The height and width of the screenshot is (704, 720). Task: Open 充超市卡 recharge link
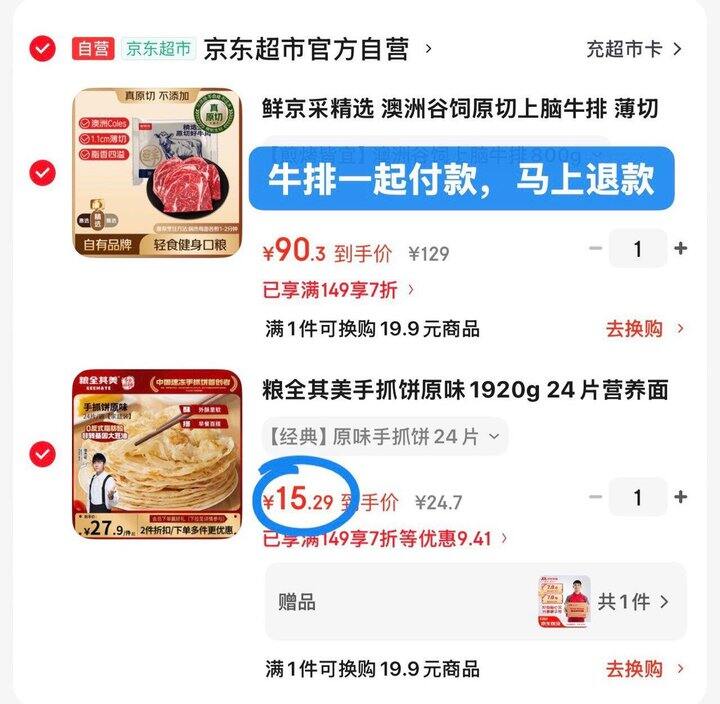(x=634, y=49)
